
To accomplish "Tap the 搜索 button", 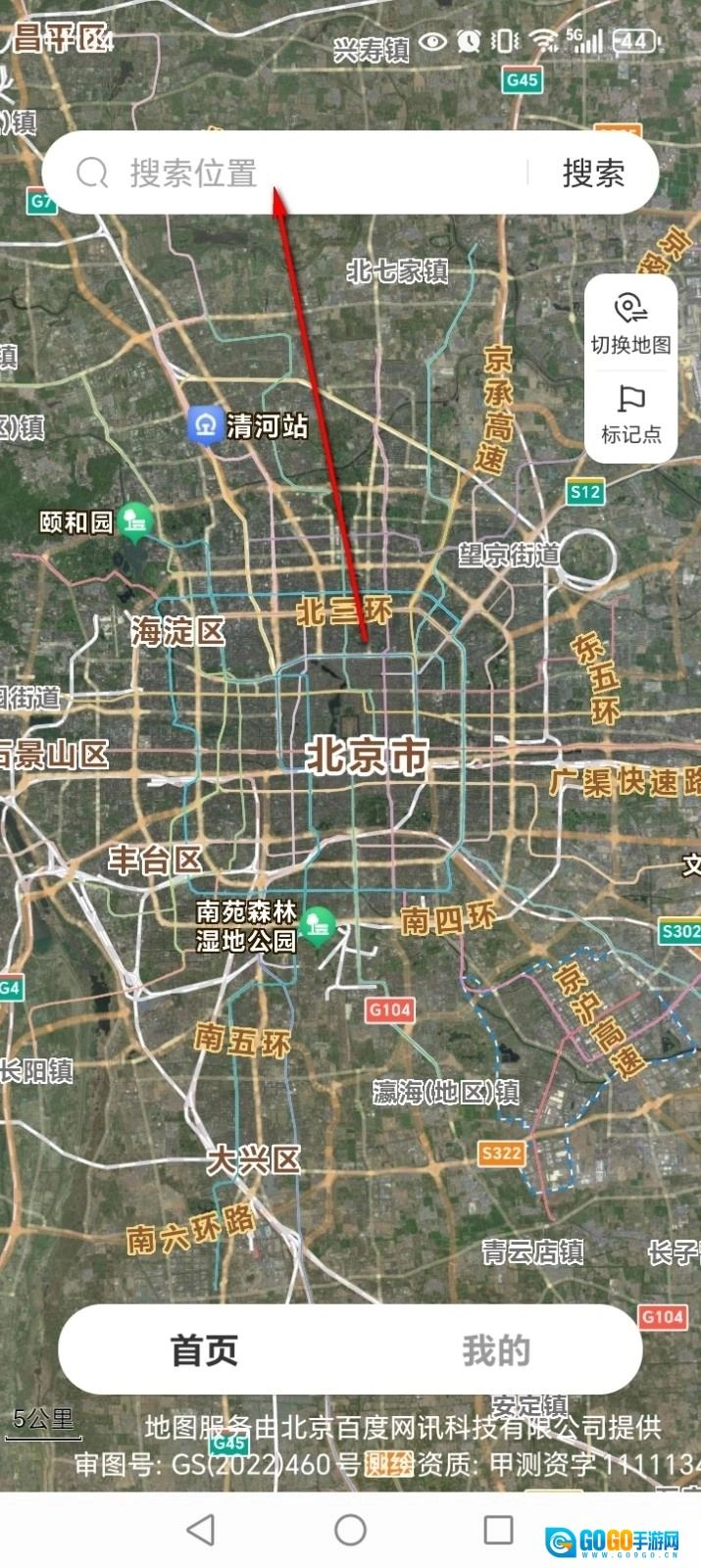I will click(x=593, y=173).
